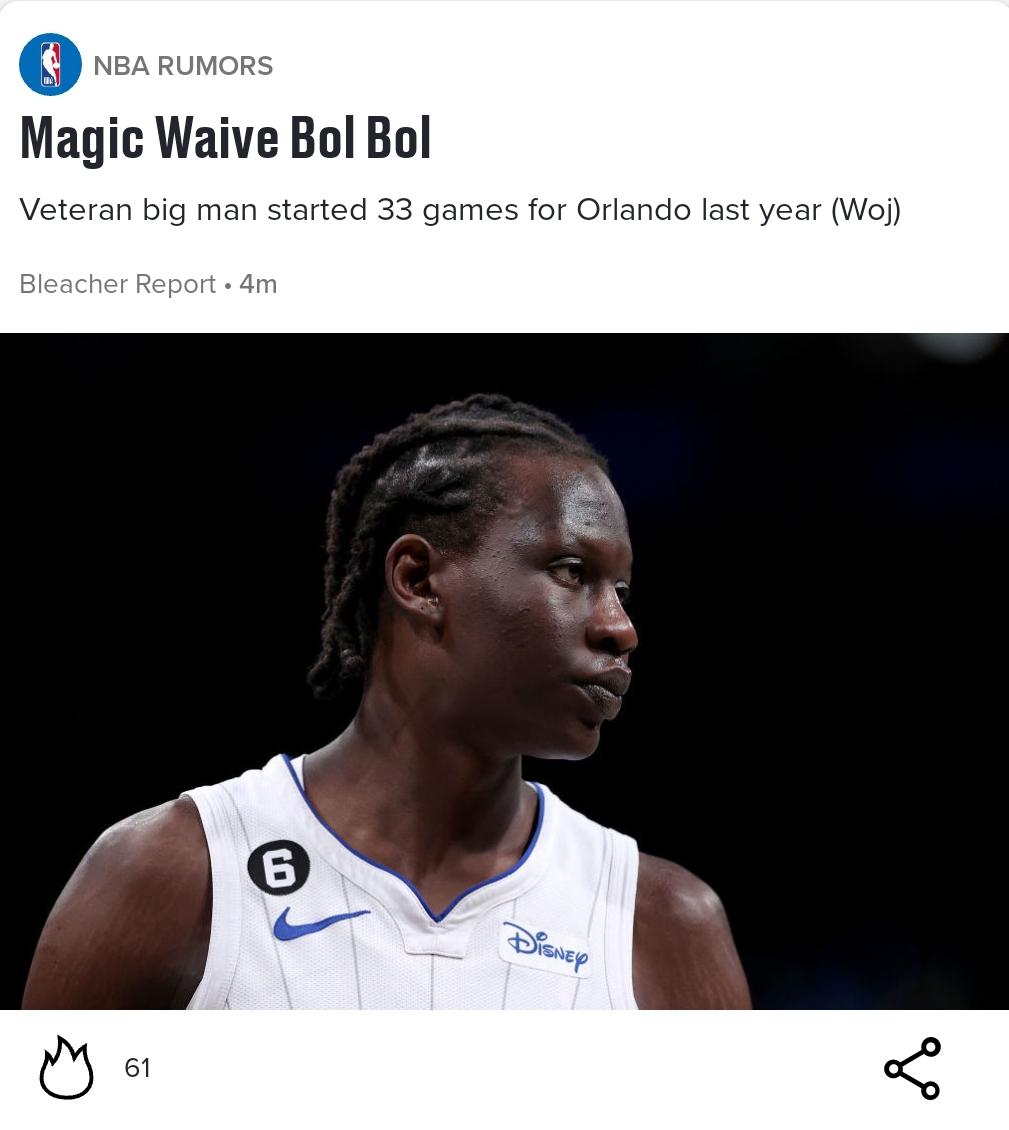Screen dimensions: 1009x1130
Task: Open the NBA Rumors stream
Action: [x=182, y=66]
